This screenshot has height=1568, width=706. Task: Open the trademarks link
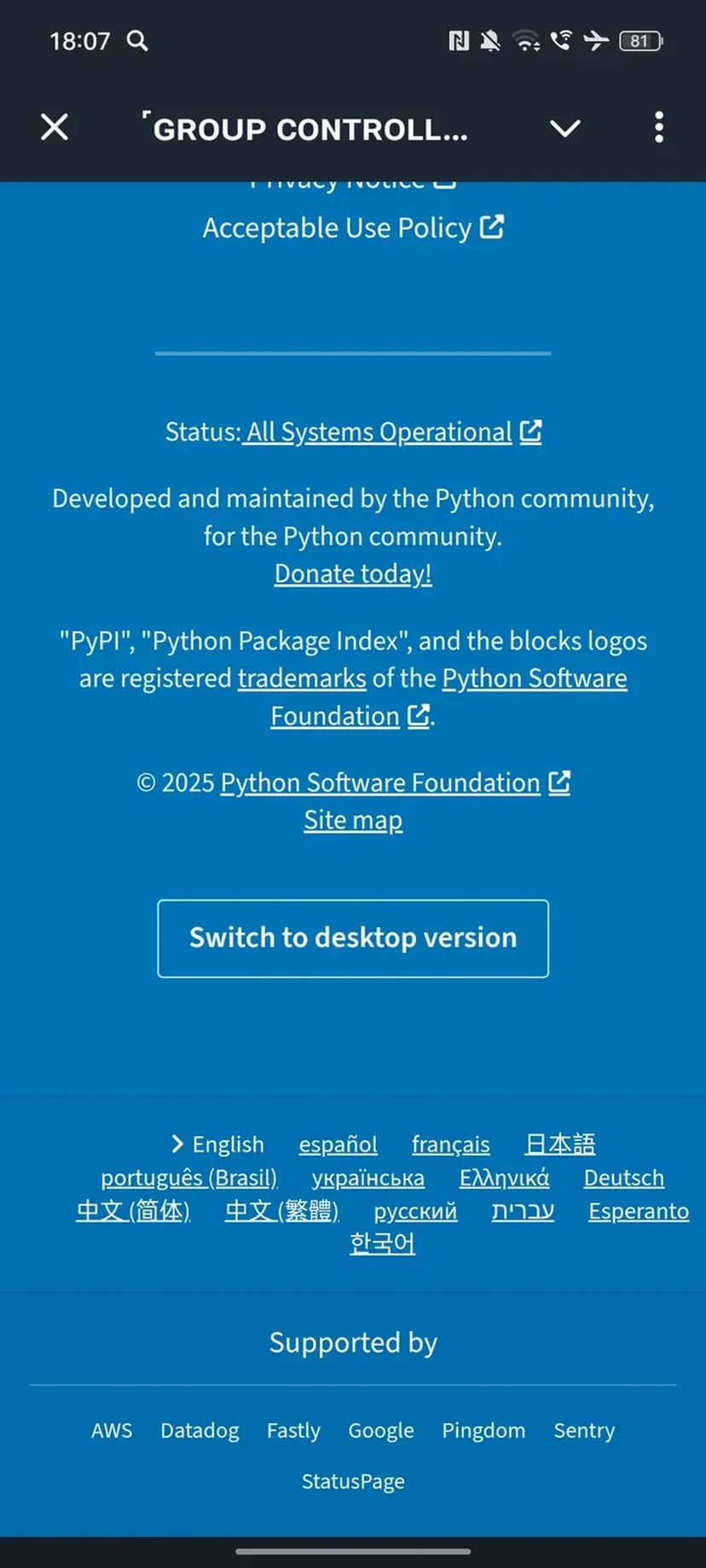click(302, 678)
